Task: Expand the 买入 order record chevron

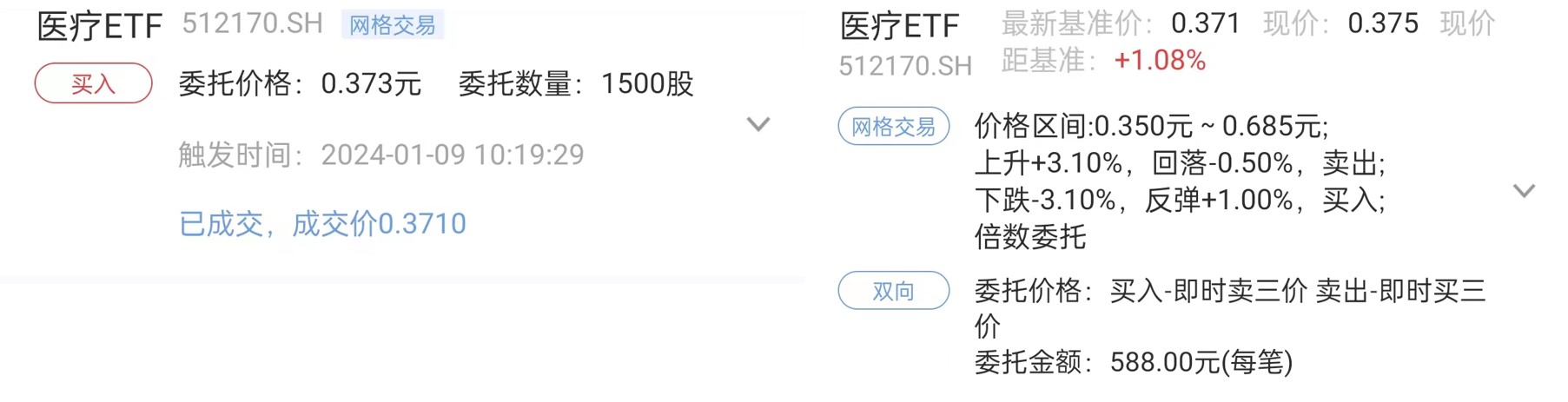Action: 758,125
